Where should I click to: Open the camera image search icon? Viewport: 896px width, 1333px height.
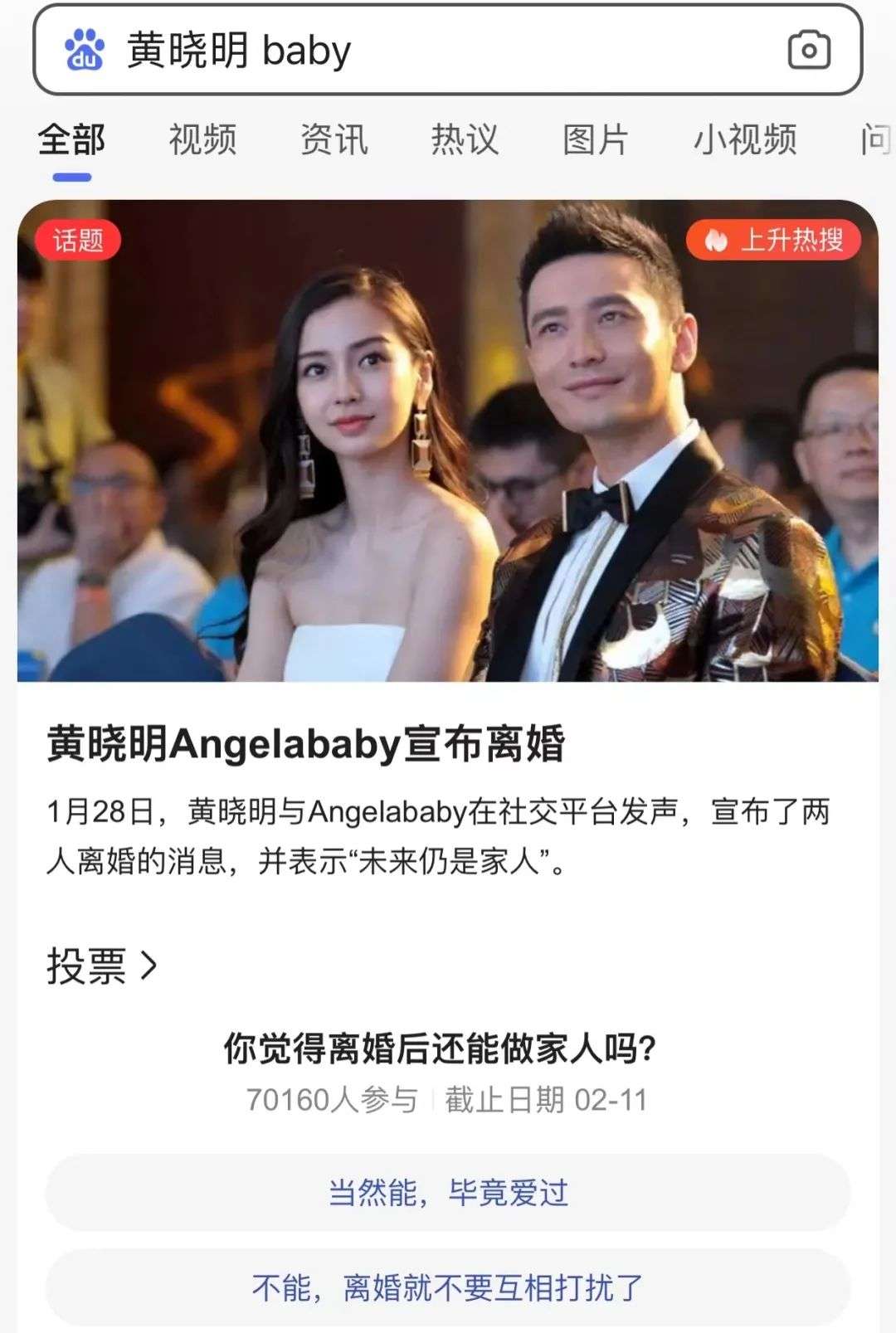[x=808, y=51]
